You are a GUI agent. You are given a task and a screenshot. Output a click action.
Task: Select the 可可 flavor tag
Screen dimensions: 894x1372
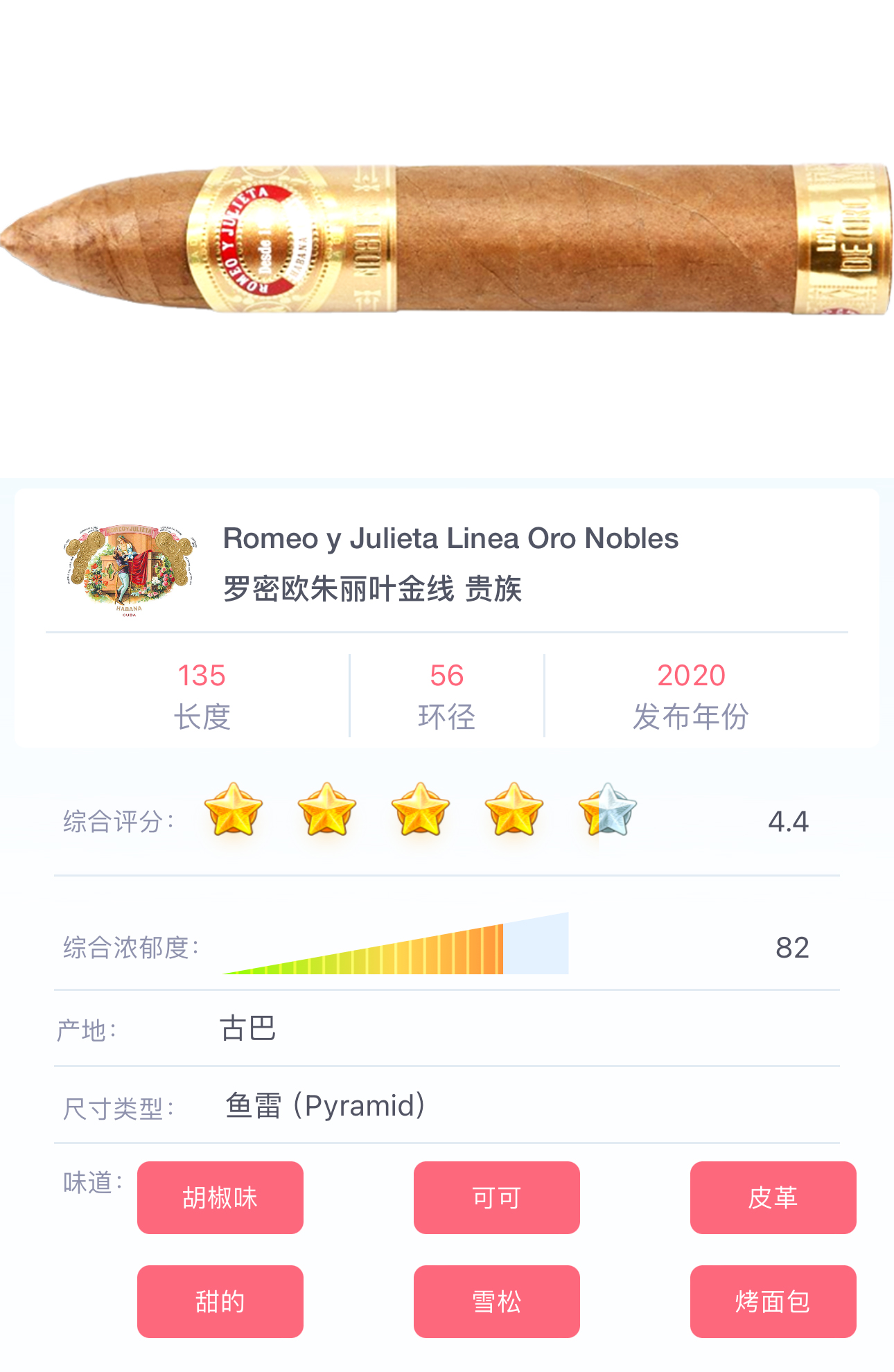496,1197
